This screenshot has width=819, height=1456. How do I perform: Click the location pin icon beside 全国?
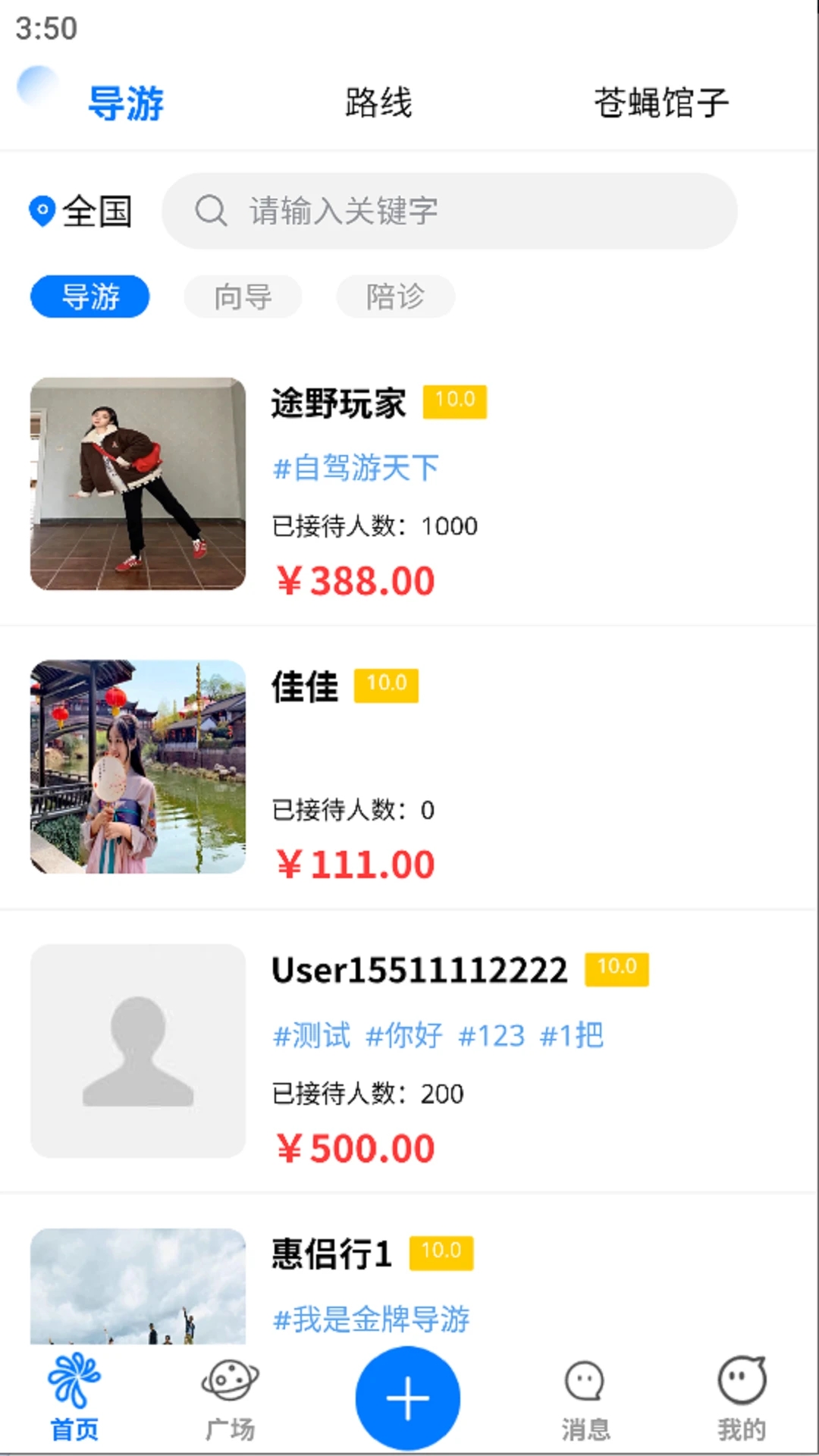(42, 211)
